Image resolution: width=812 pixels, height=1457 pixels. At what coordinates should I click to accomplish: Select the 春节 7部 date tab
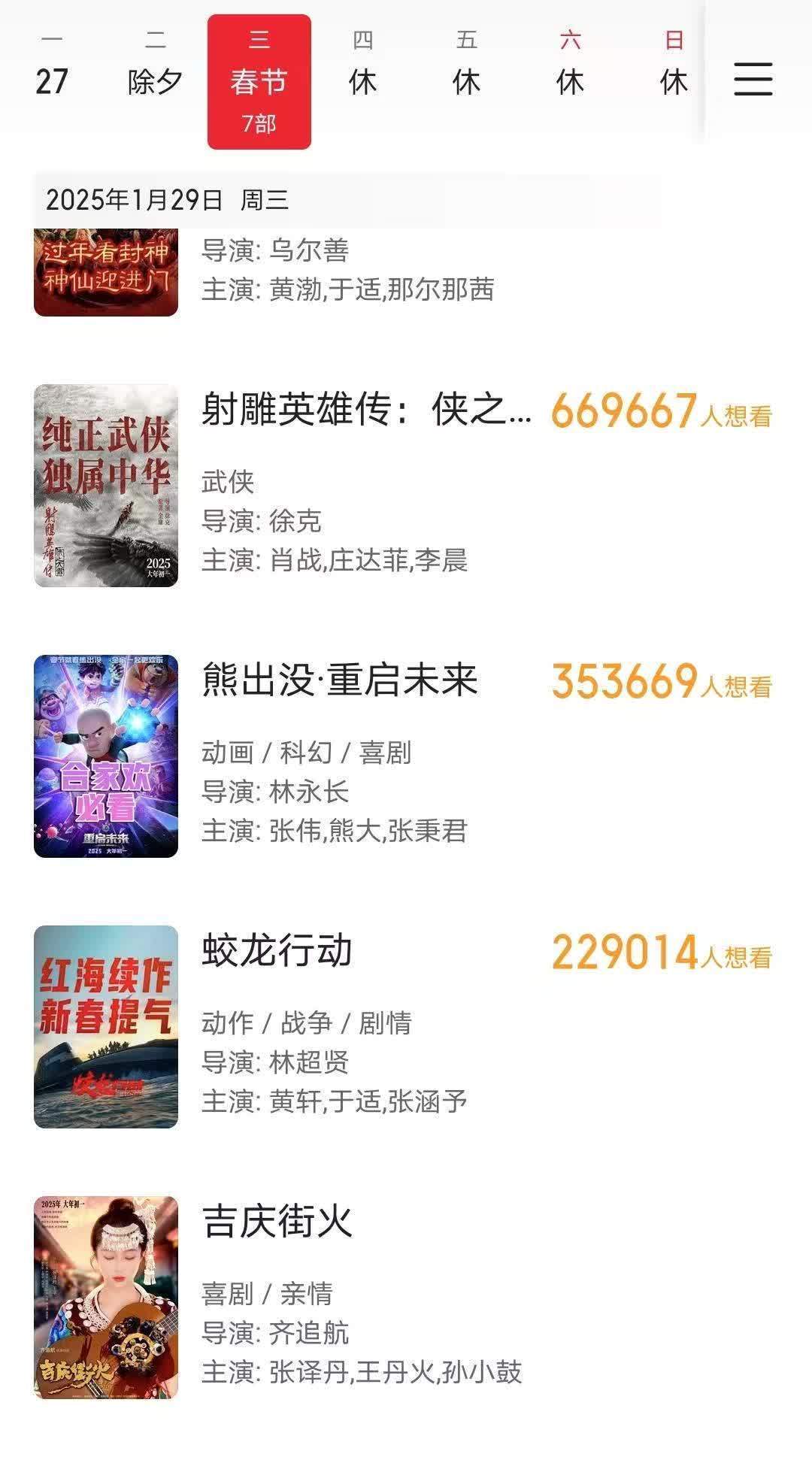tap(259, 81)
